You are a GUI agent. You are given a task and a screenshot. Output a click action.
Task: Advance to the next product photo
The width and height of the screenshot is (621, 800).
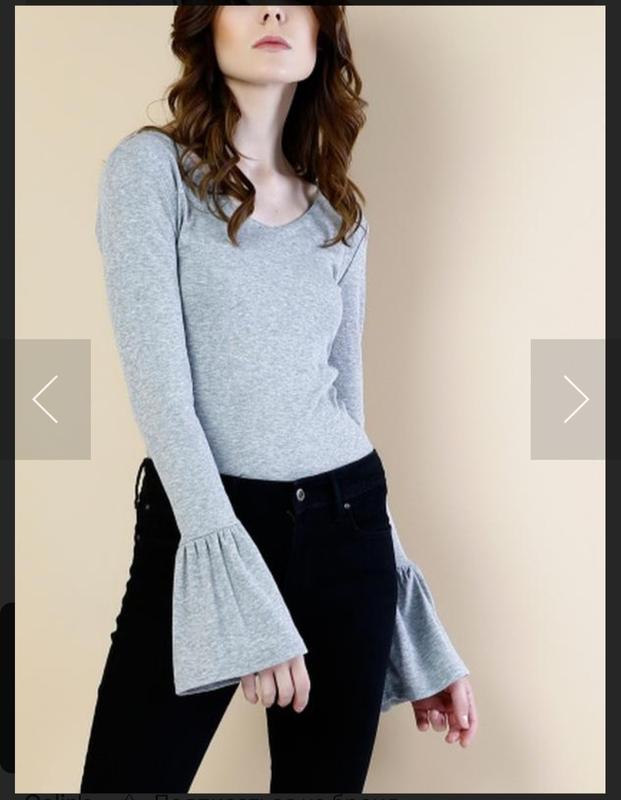click(x=573, y=399)
